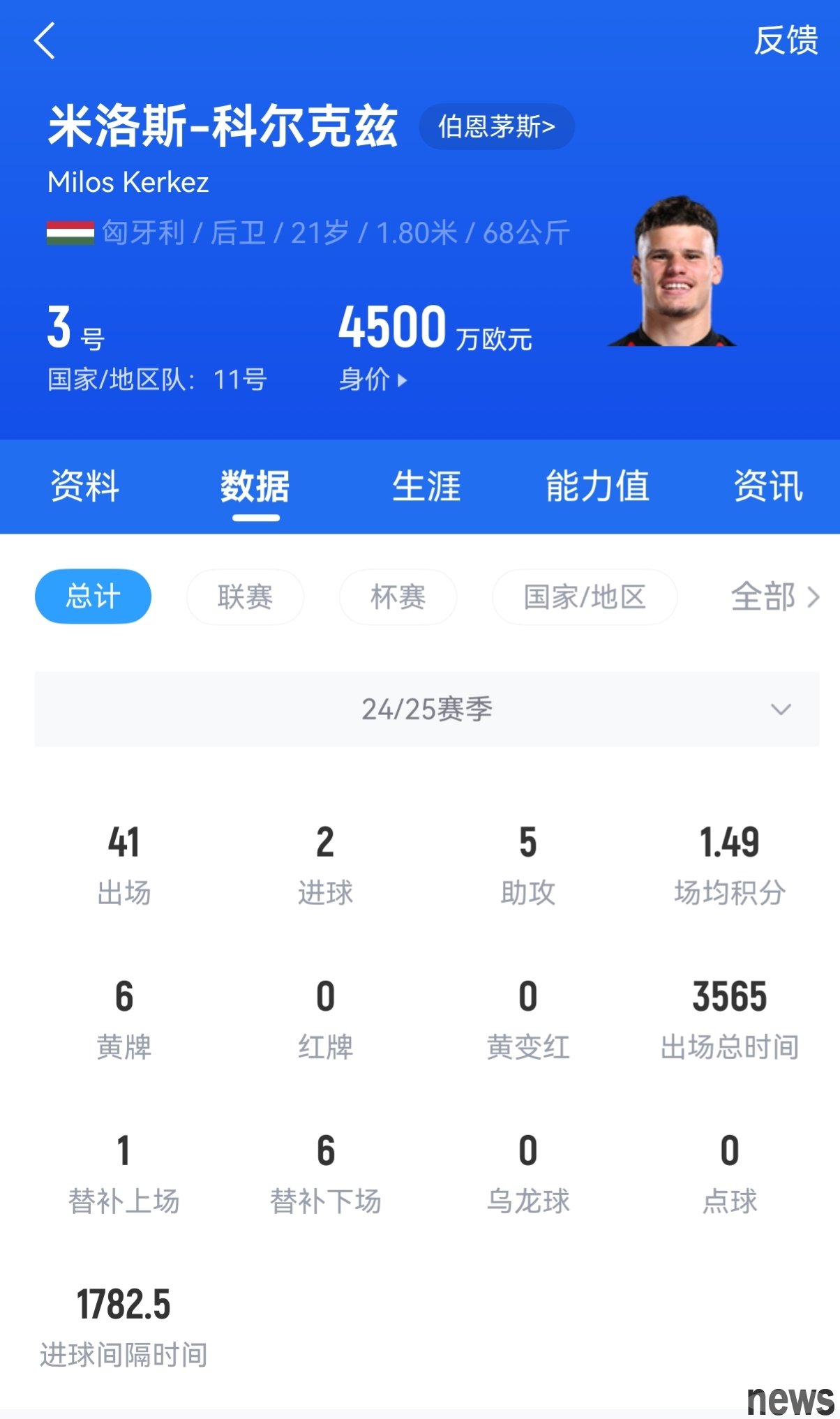840x1419 pixels.
Task: Switch to the 资讯 tab
Action: [x=768, y=486]
